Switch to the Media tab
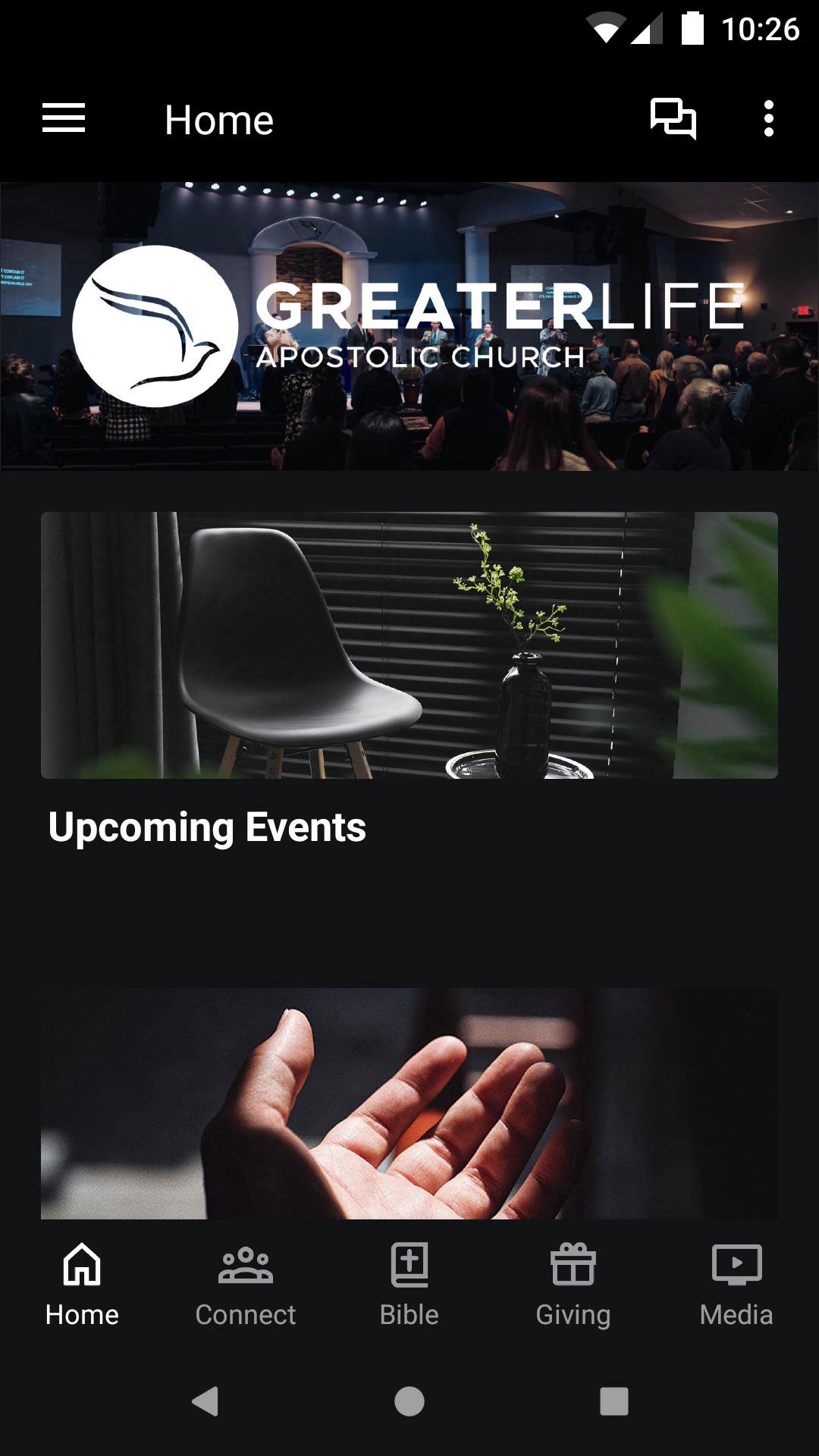Screen dimensions: 819x1456 [x=736, y=1283]
